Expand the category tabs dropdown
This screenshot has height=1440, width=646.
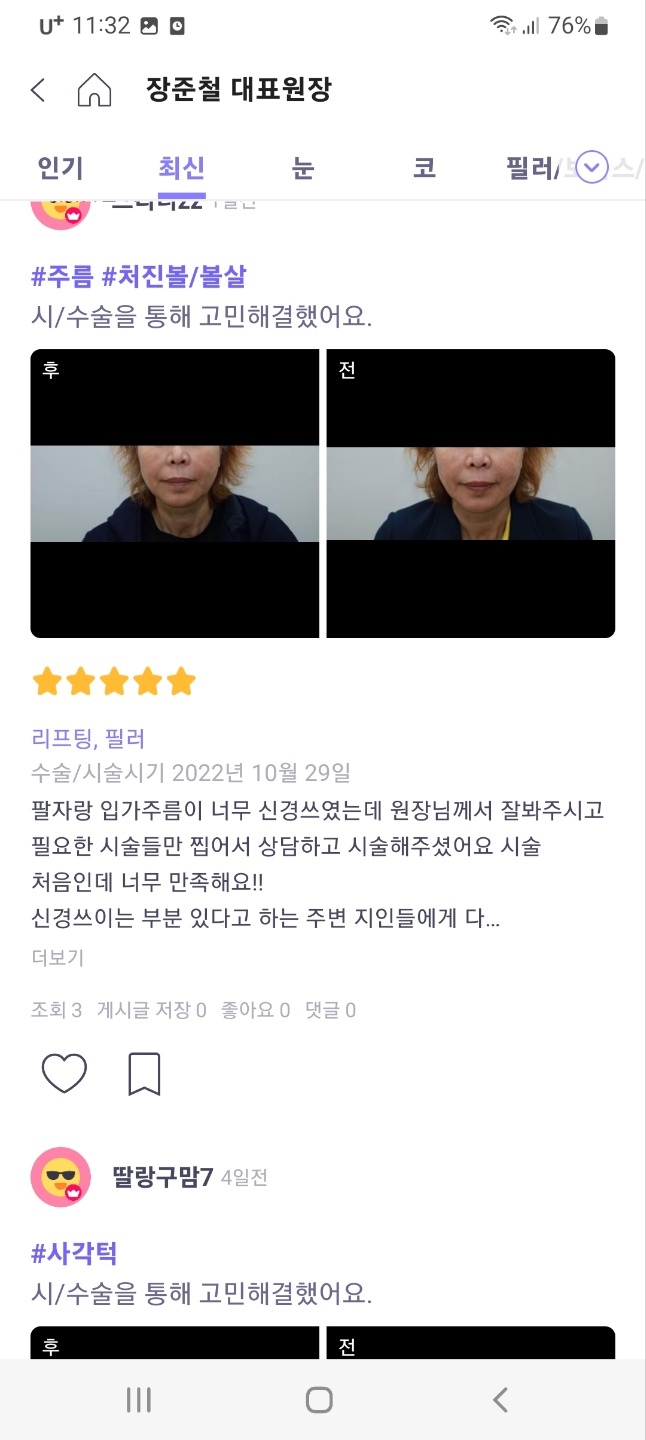coord(593,167)
